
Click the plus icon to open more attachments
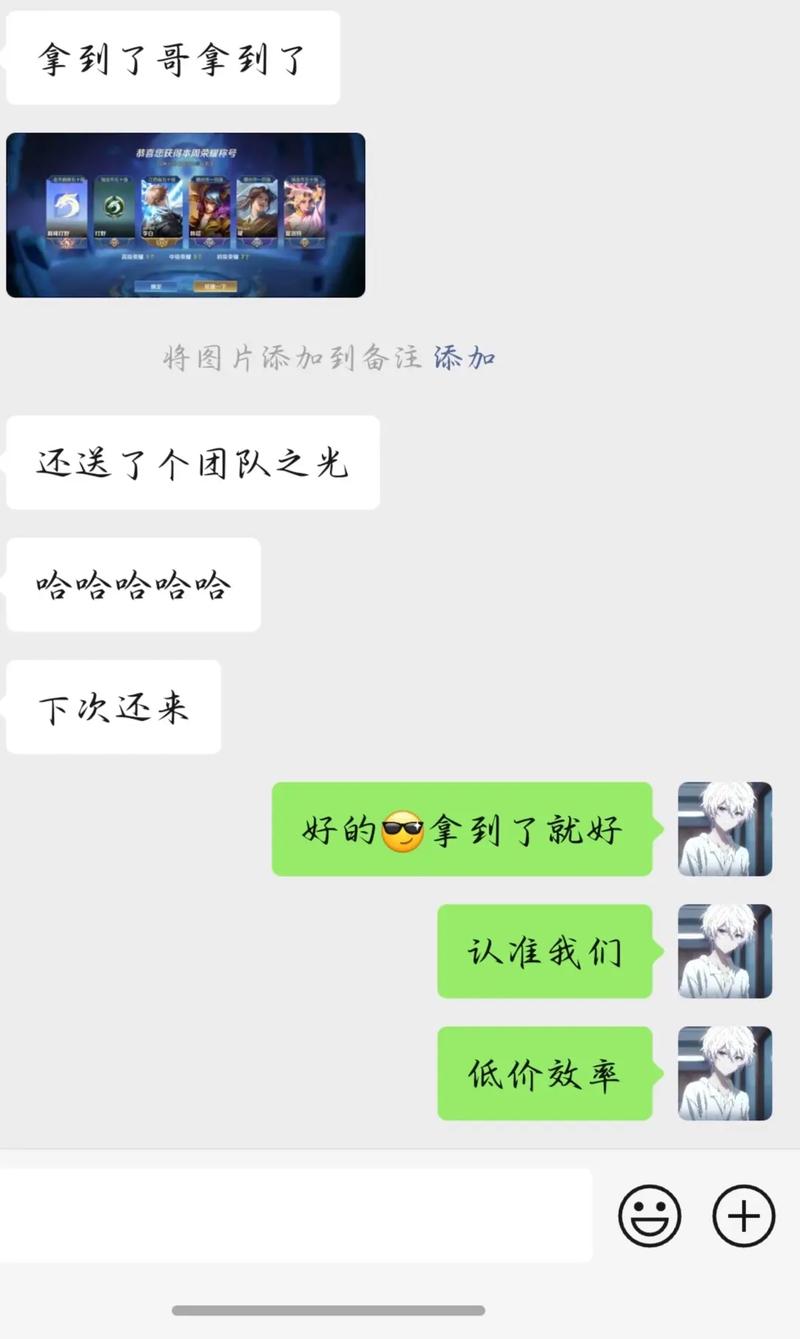pyautogui.click(x=743, y=1215)
